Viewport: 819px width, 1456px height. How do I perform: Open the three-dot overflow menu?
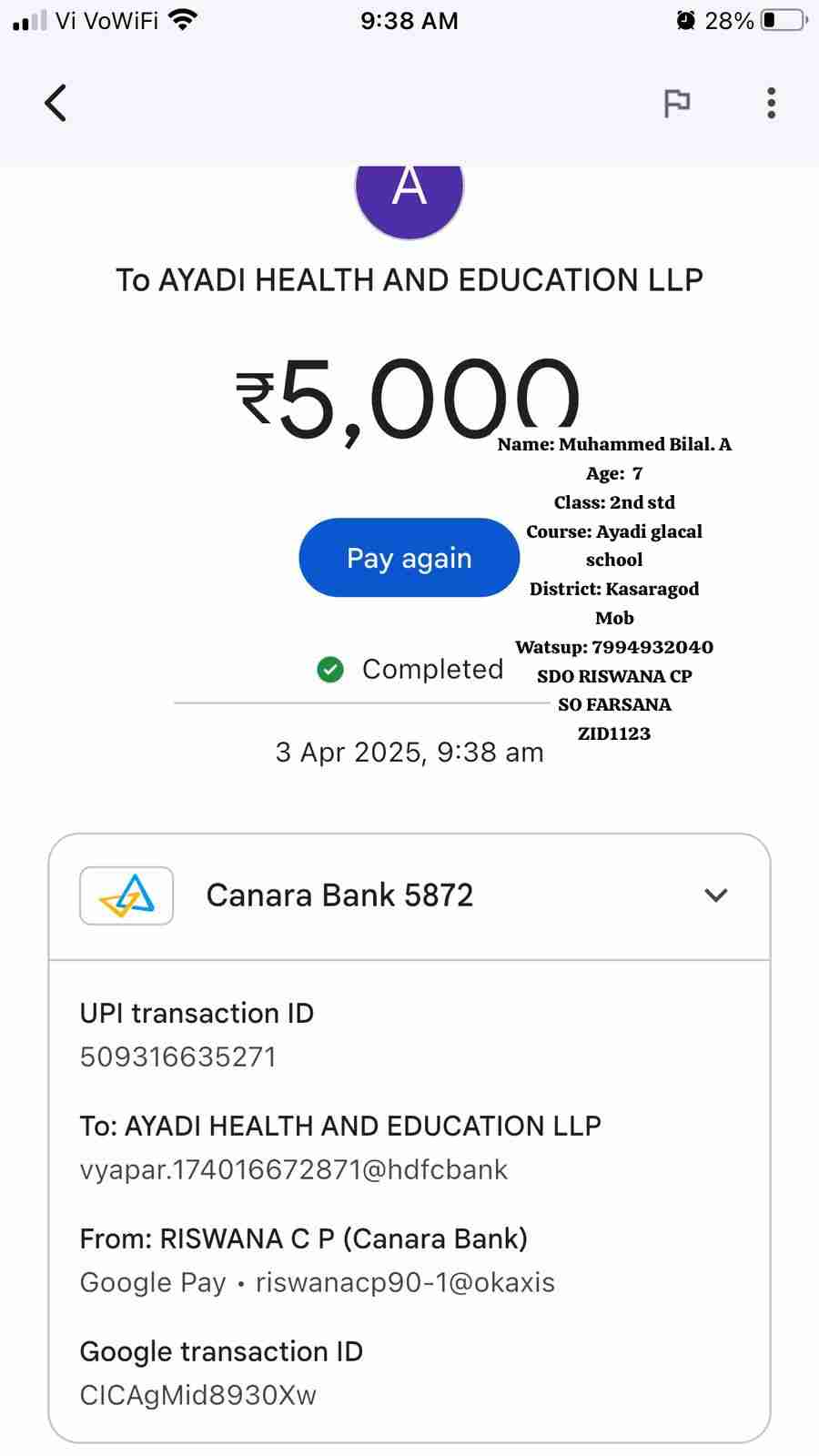point(771,104)
